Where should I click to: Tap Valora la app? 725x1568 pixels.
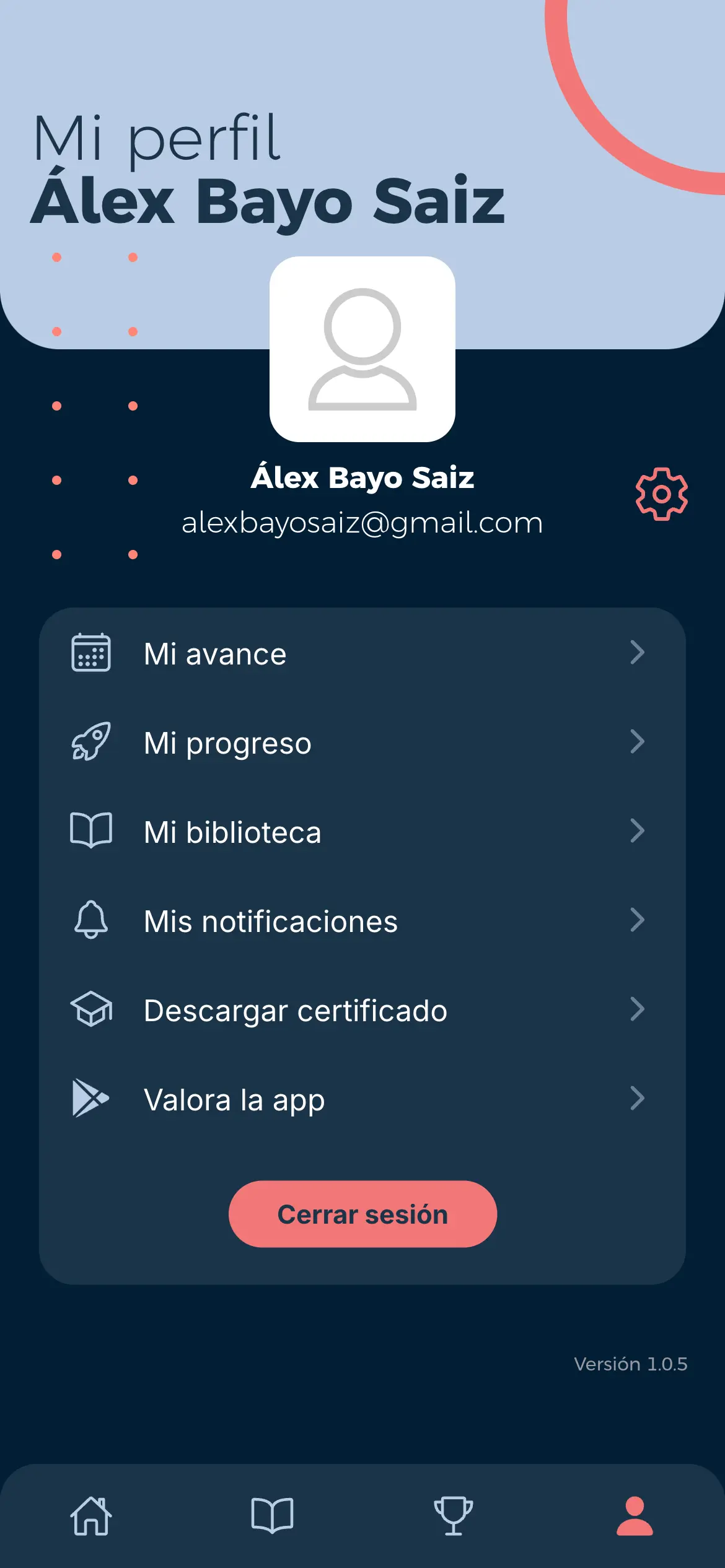[x=362, y=1099]
